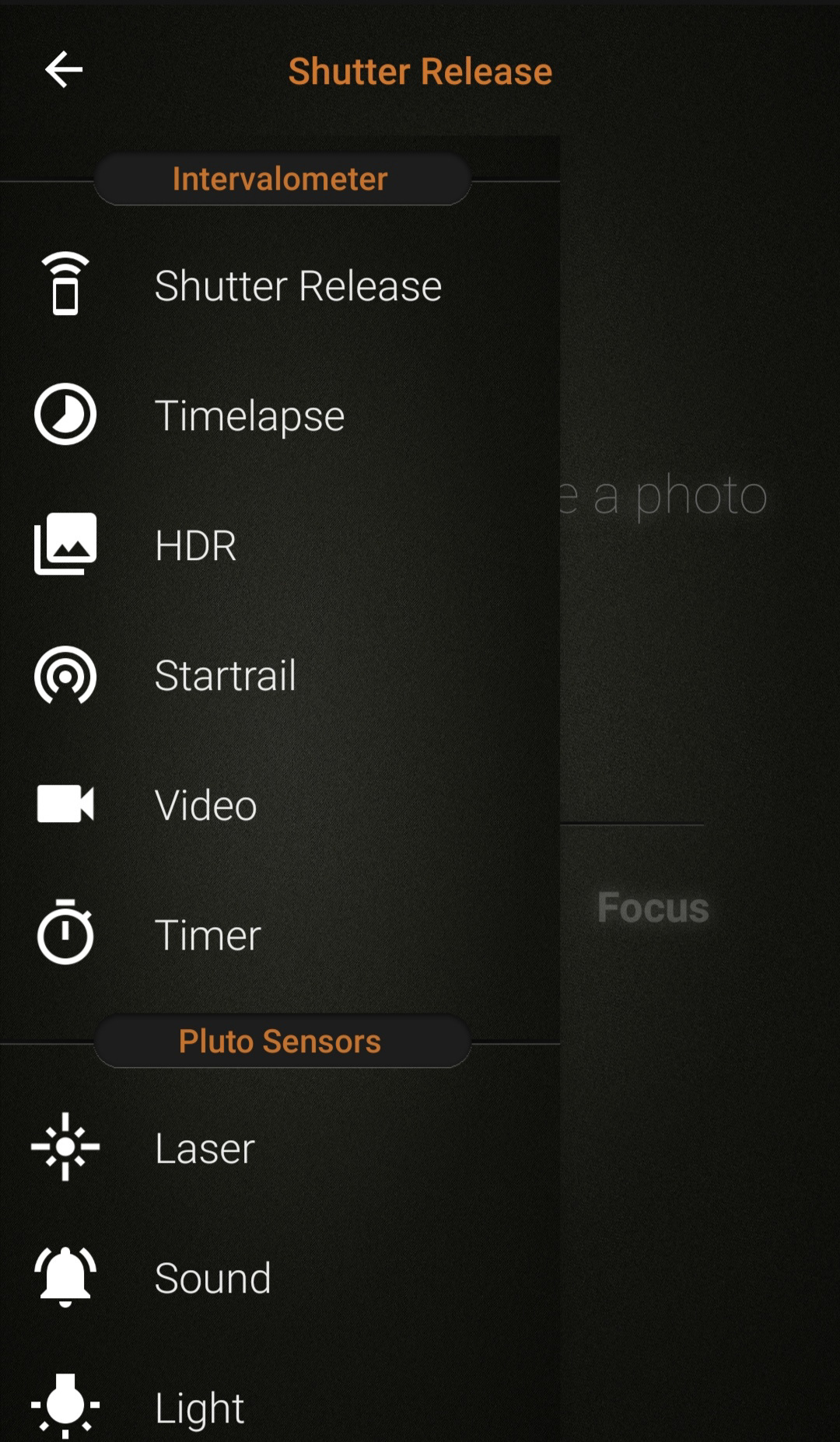Image resolution: width=840 pixels, height=1442 pixels.
Task: Select the Timer option
Action: (208, 935)
